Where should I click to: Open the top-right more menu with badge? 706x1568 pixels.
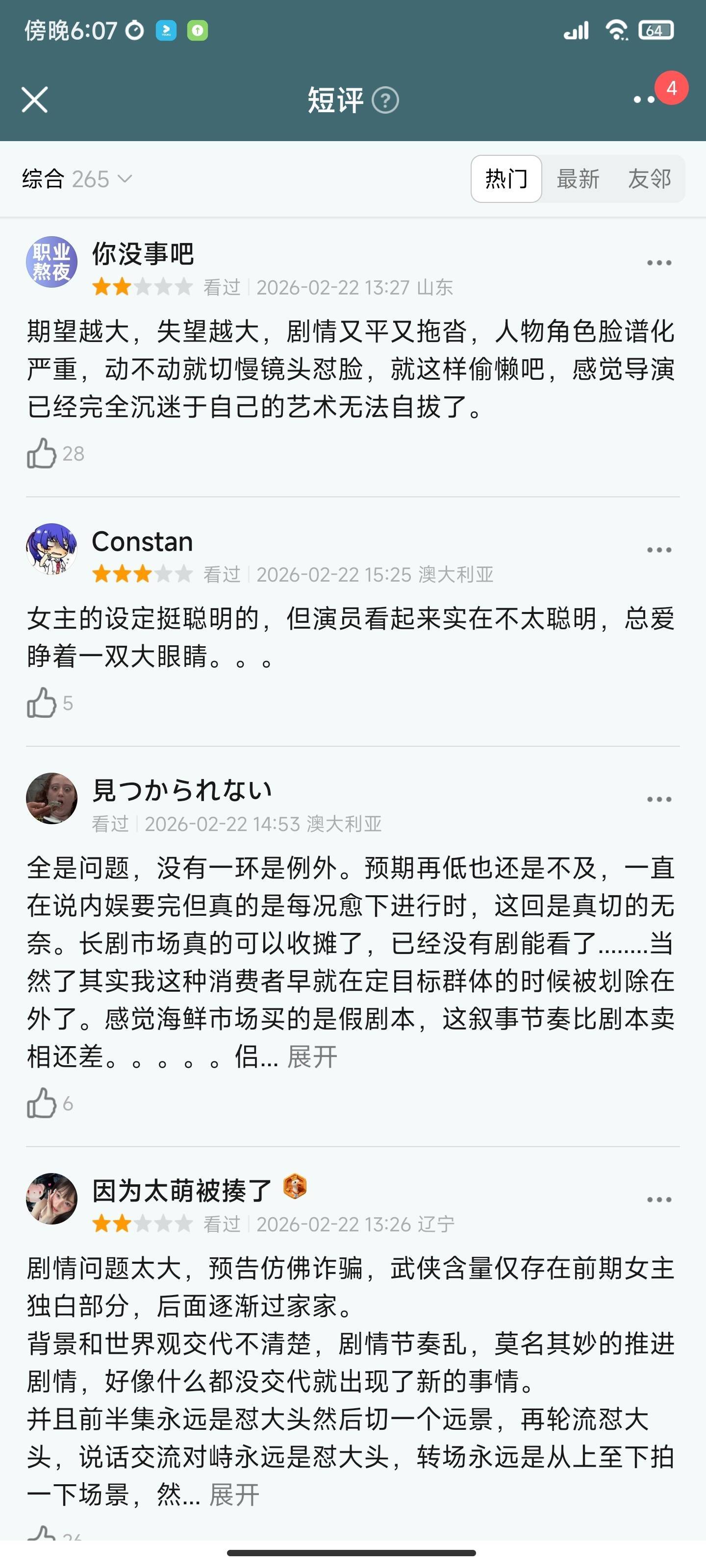click(646, 98)
